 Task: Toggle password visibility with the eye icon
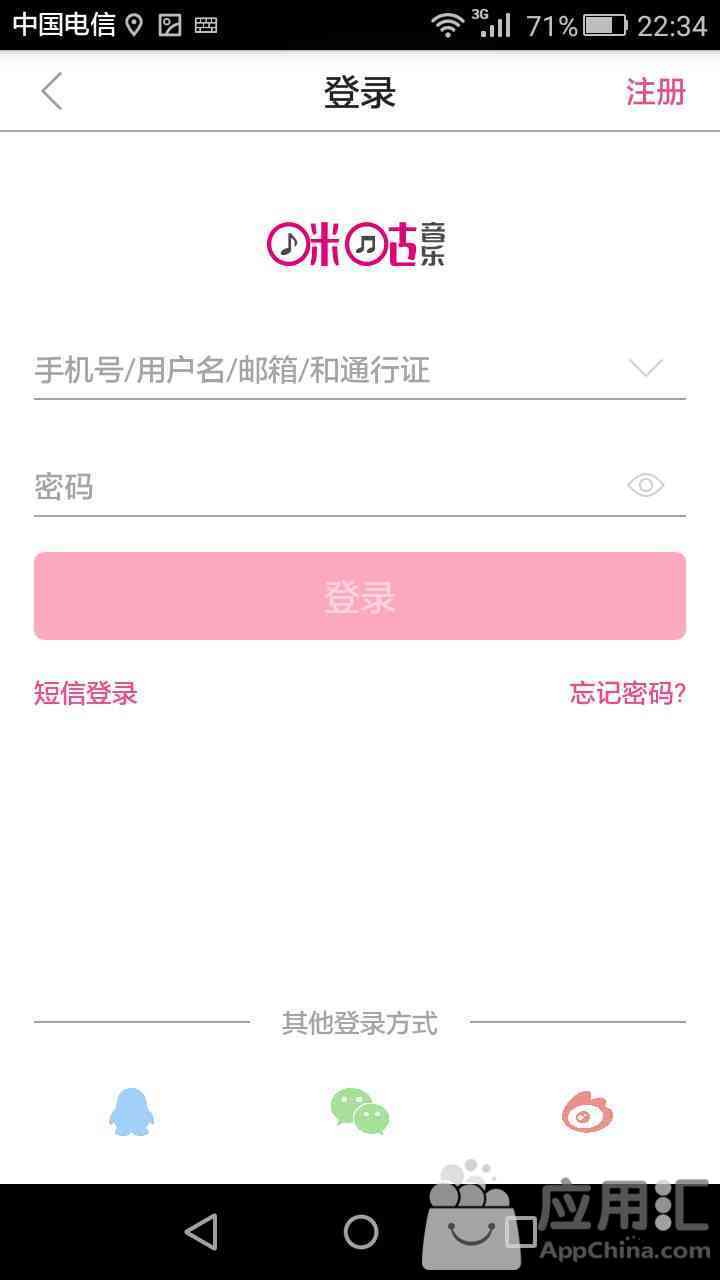(x=646, y=486)
